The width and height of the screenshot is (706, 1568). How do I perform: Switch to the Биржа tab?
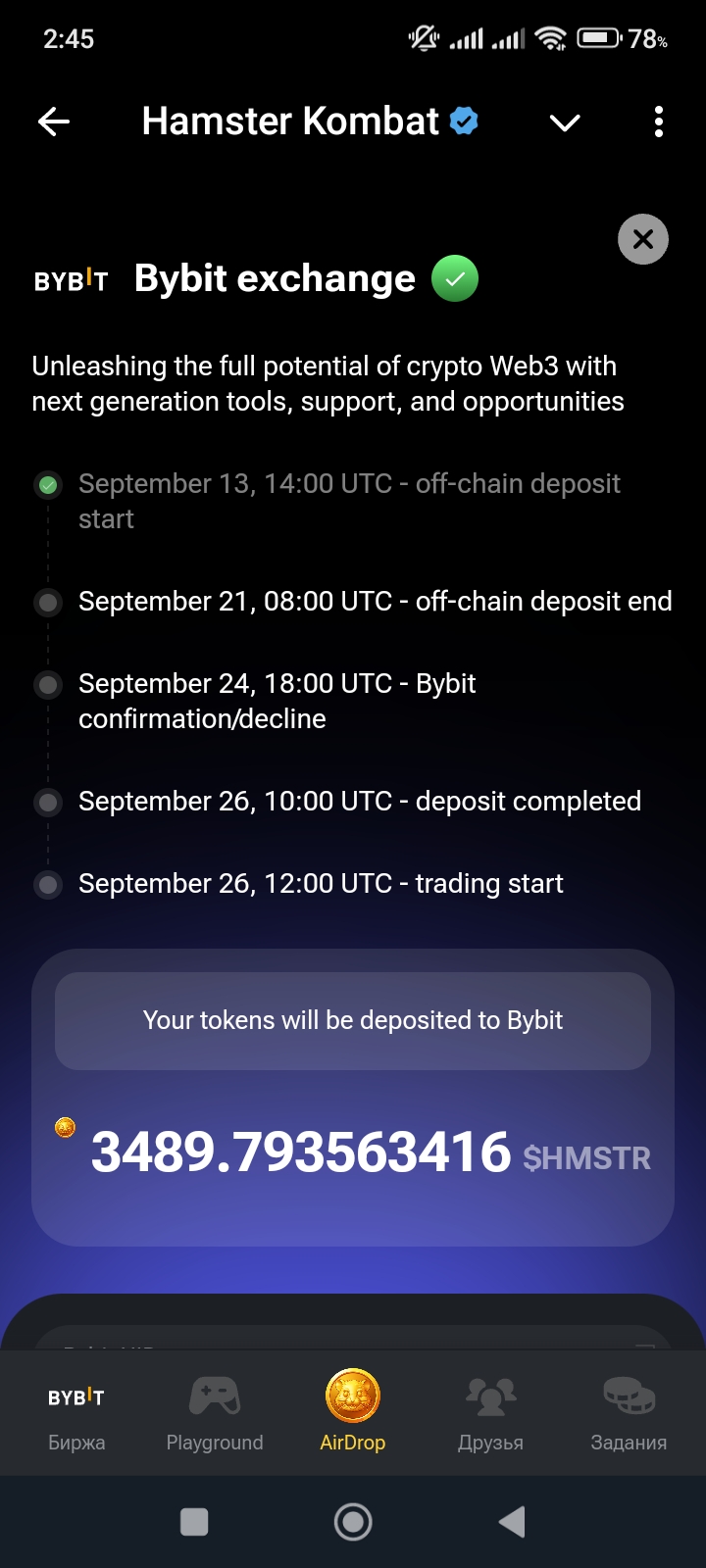76,1412
